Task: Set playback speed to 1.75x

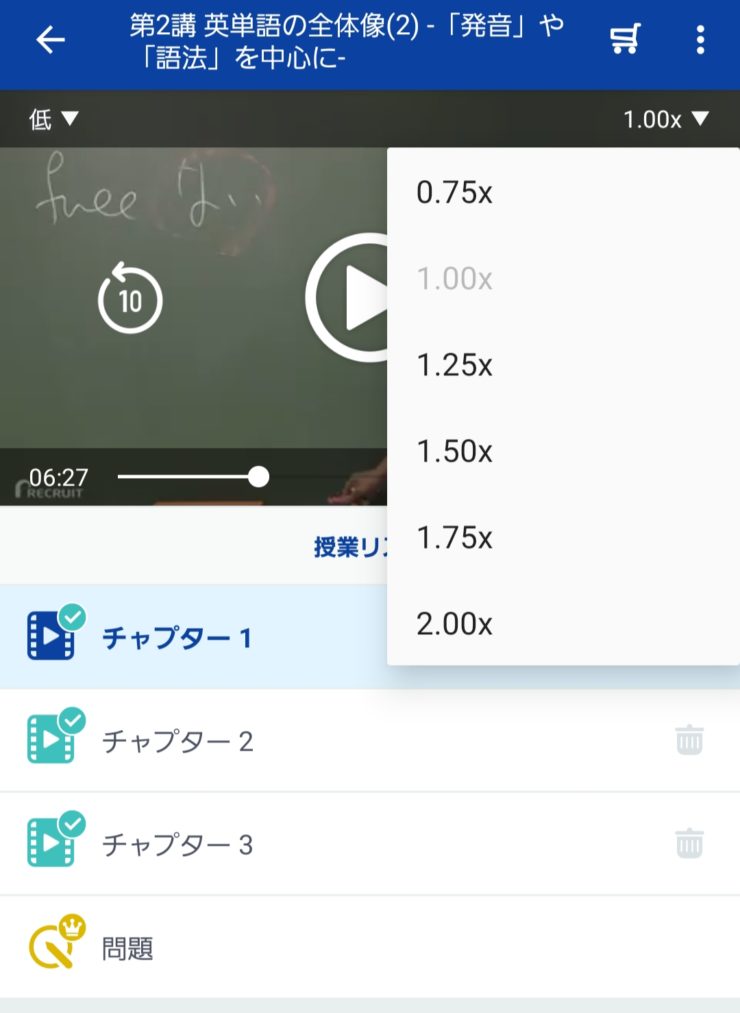Action: point(455,538)
